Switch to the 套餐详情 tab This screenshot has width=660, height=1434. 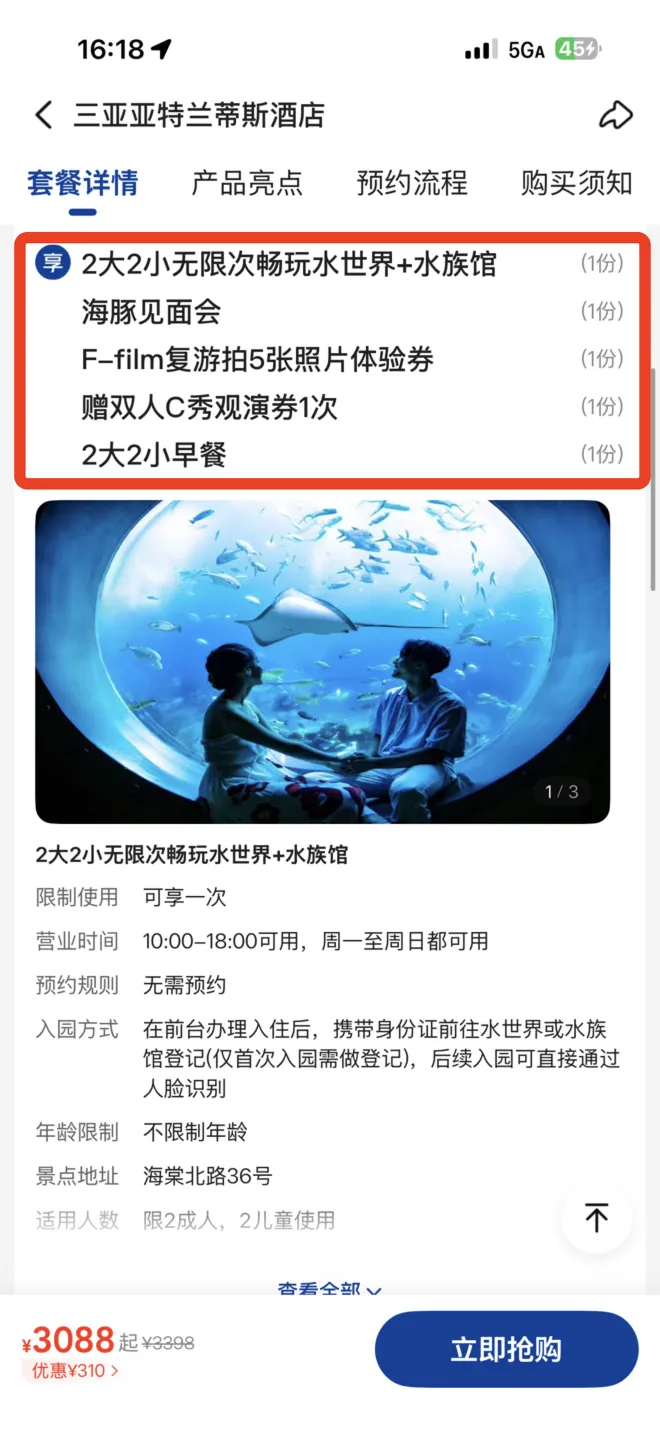[83, 183]
